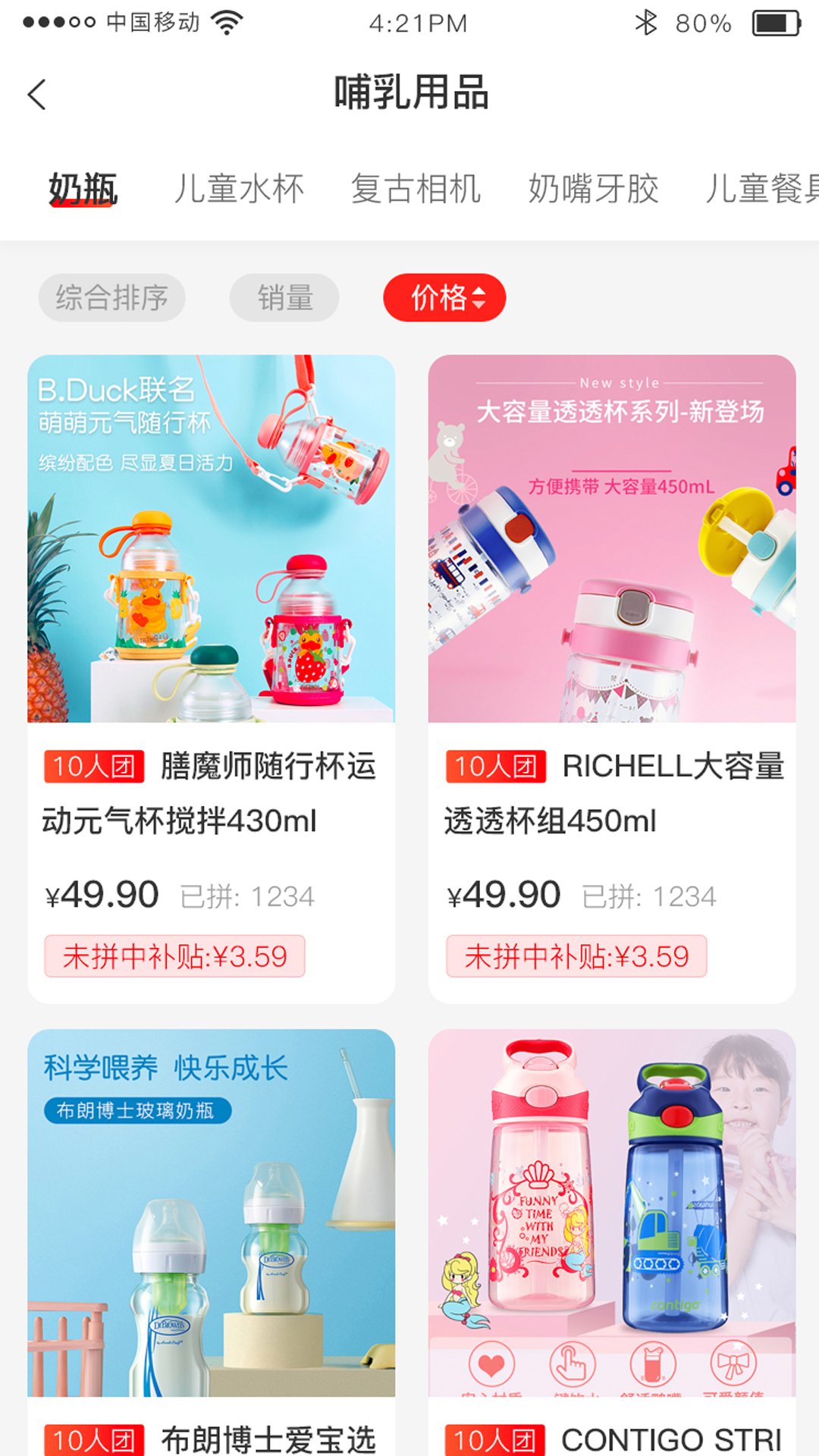Toggle the 价格 sort order
Screen dimensions: 819x1456
pos(444,297)
